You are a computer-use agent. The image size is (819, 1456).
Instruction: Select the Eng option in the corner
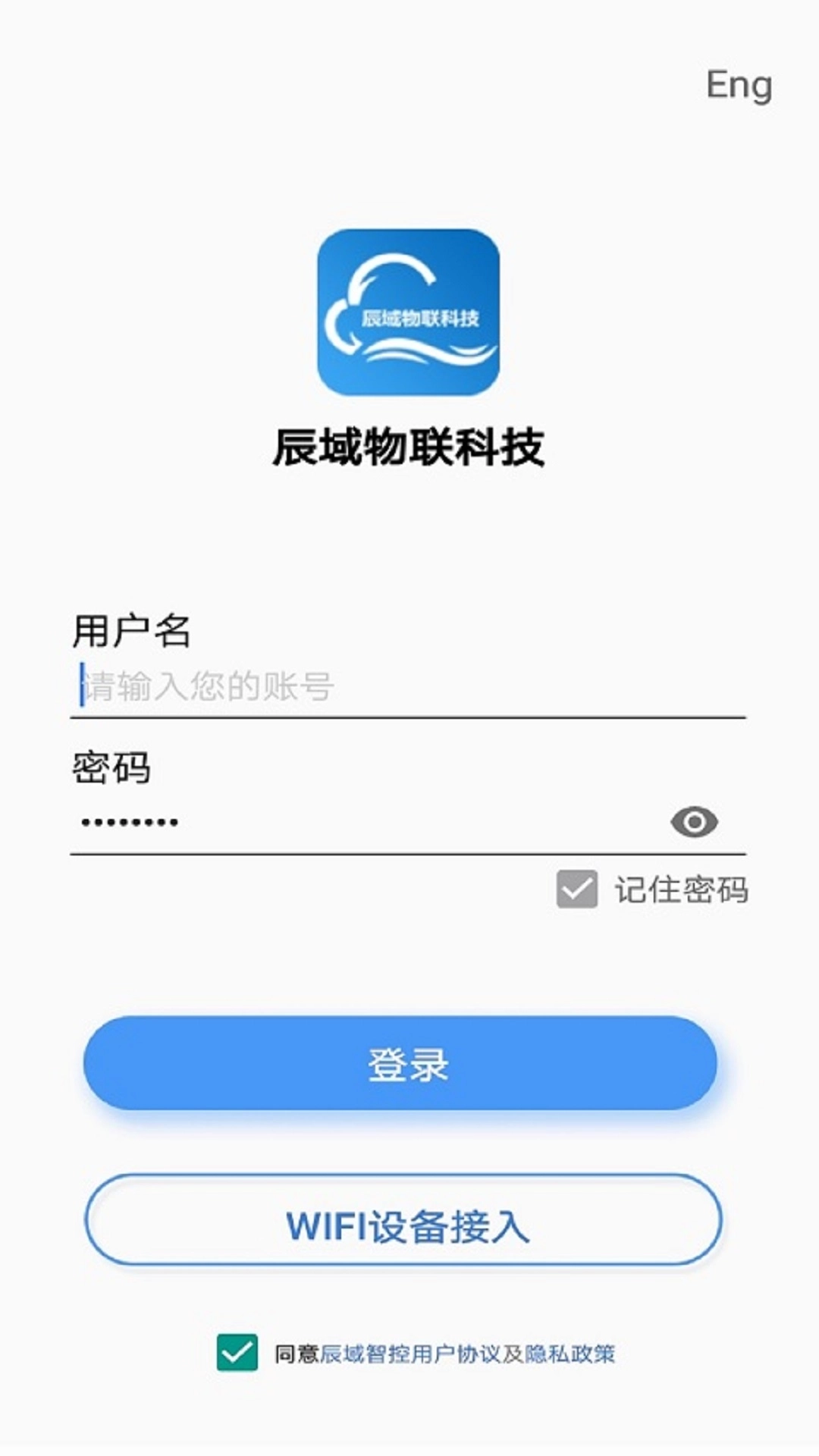pos(738,85)
